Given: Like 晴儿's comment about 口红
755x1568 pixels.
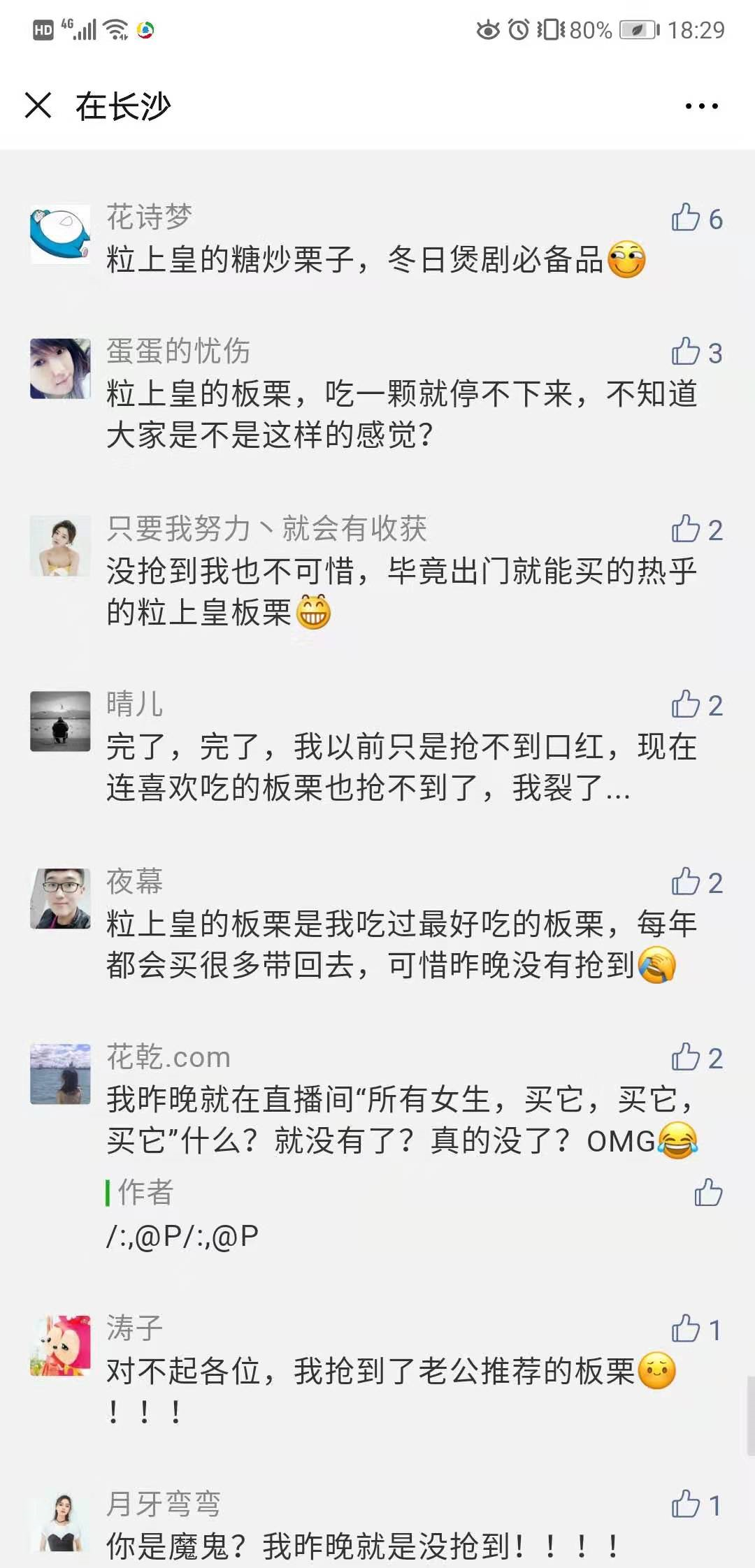Looking at the screenshot, I should pyautogui.click(x=686, y=704).
